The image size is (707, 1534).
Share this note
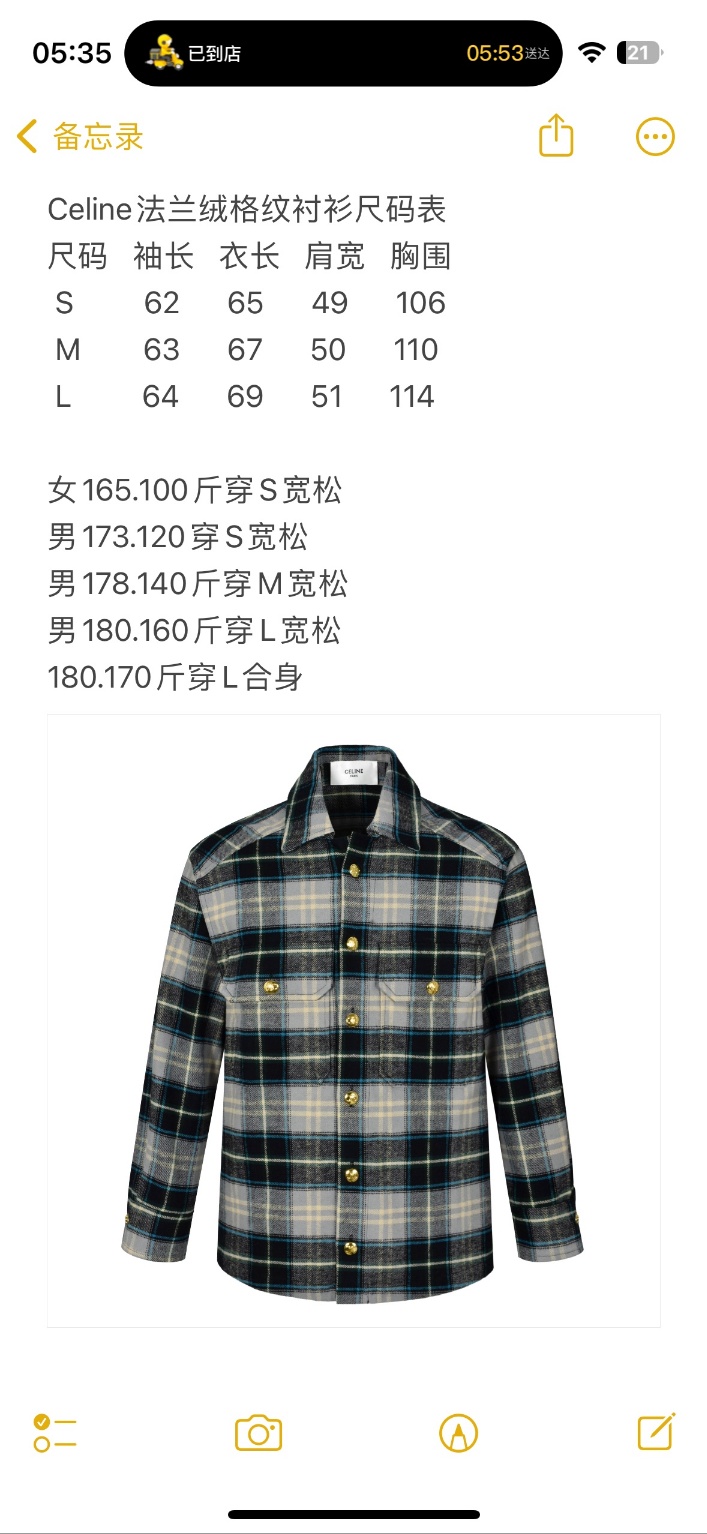pos(556,136)
